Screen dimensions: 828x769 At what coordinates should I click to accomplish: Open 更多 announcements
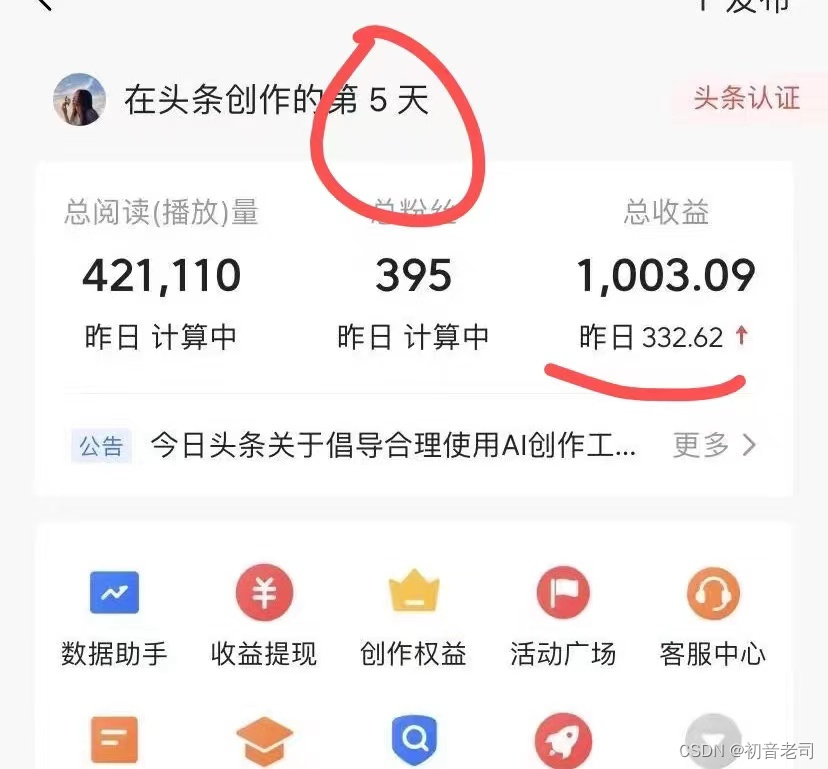(714, 445)
